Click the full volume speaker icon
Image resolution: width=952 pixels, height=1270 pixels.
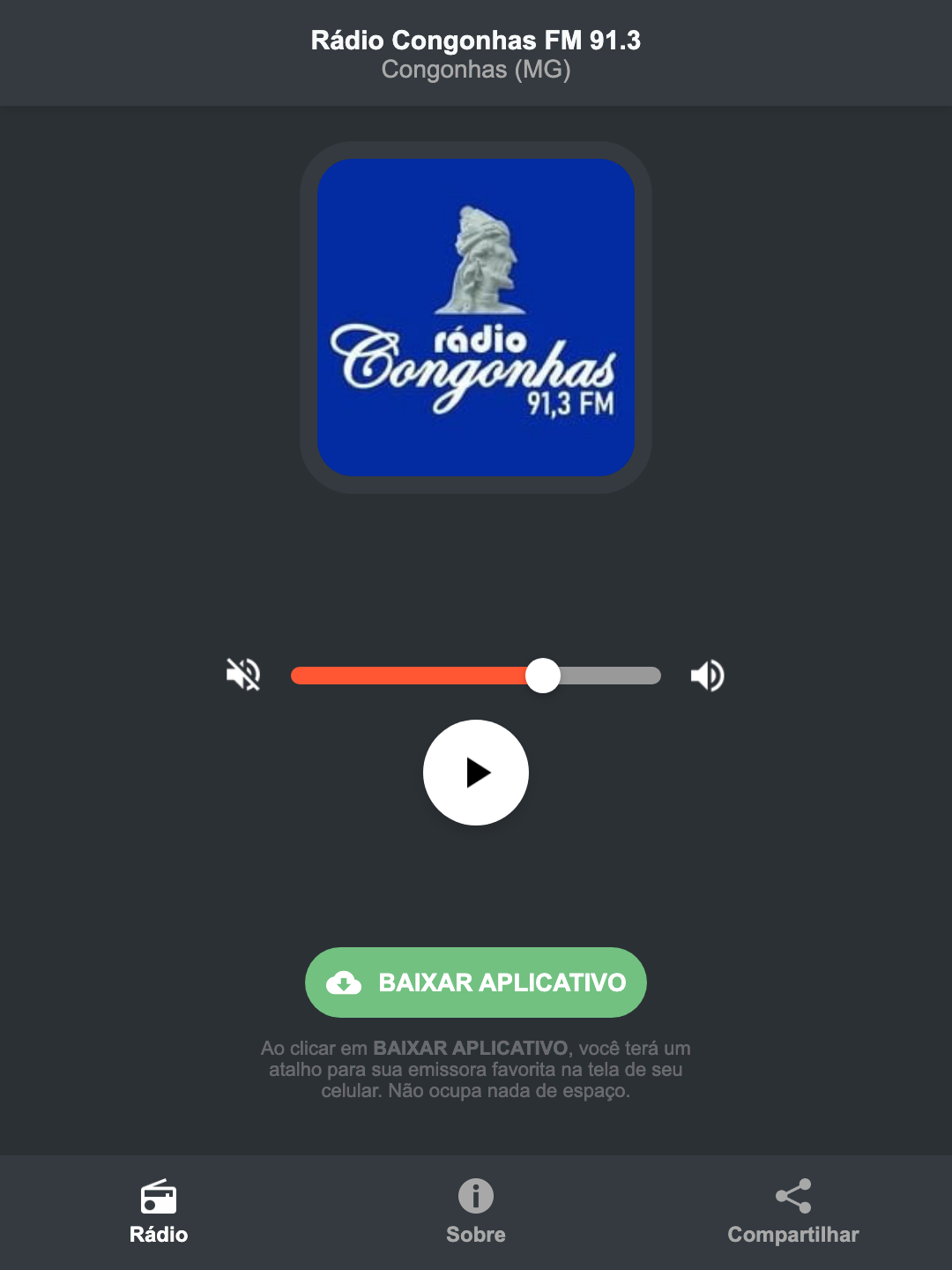click(x=707, y=675)
